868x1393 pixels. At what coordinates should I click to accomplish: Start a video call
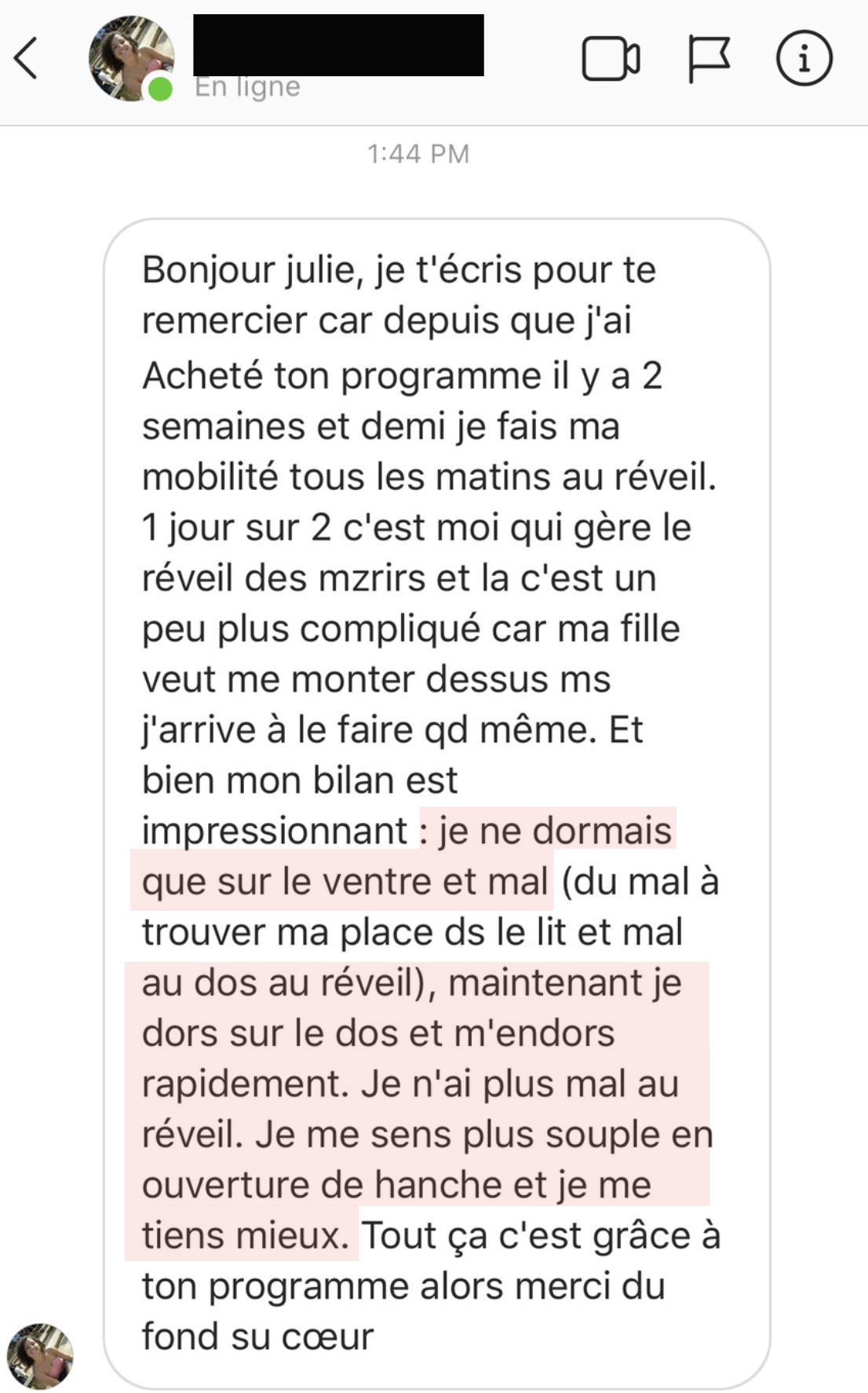point(611,59)
